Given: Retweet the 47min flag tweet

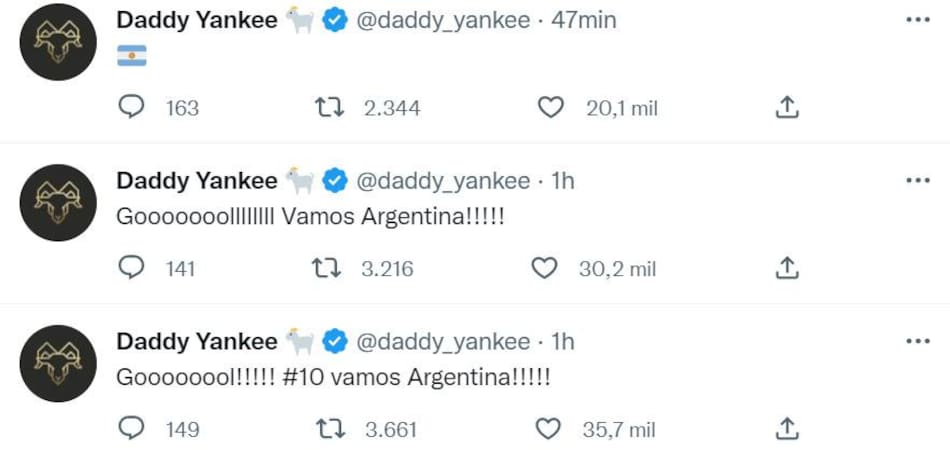Looking at the screenshot, I should pyautogui.click(x=329, y=108).
